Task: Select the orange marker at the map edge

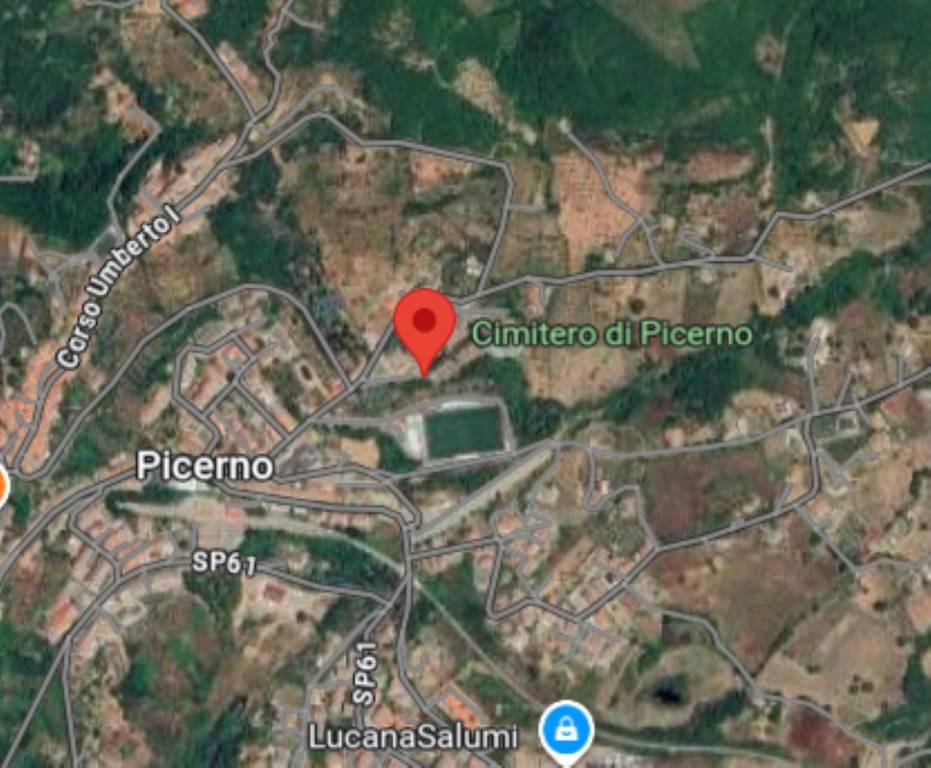Action: [2, 487]
